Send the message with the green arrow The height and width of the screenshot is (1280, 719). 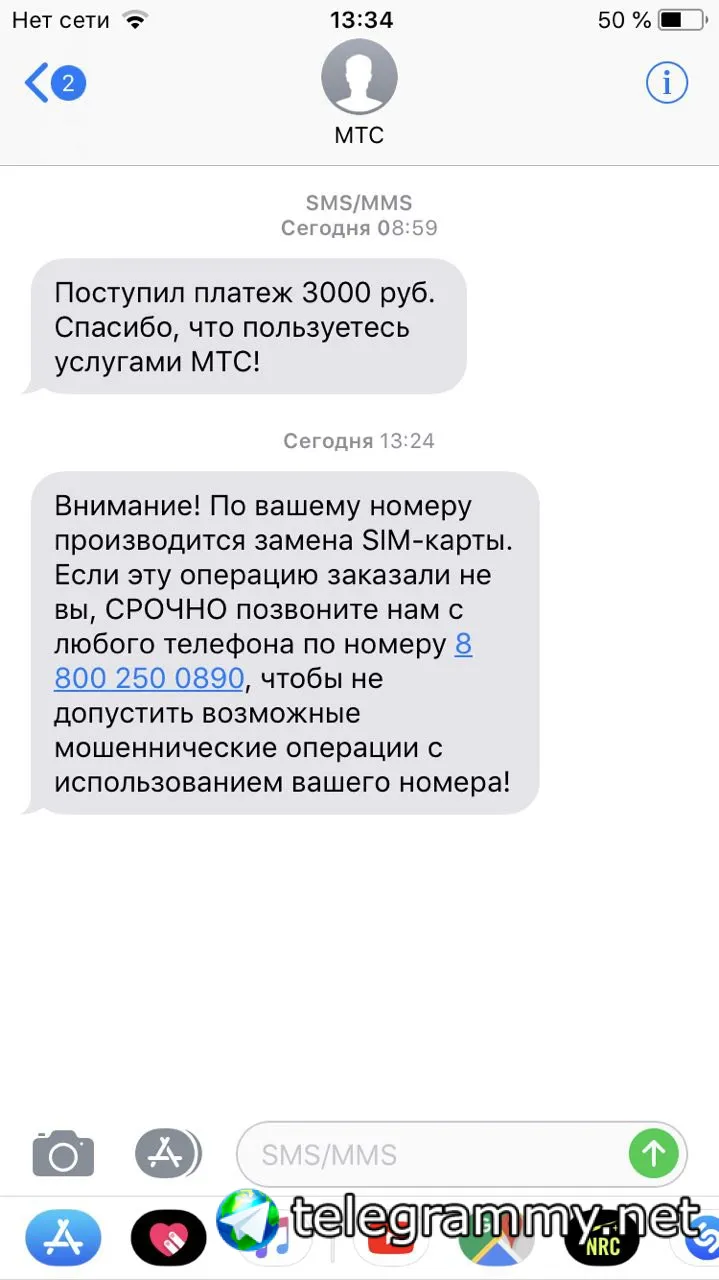(653, 1154)
